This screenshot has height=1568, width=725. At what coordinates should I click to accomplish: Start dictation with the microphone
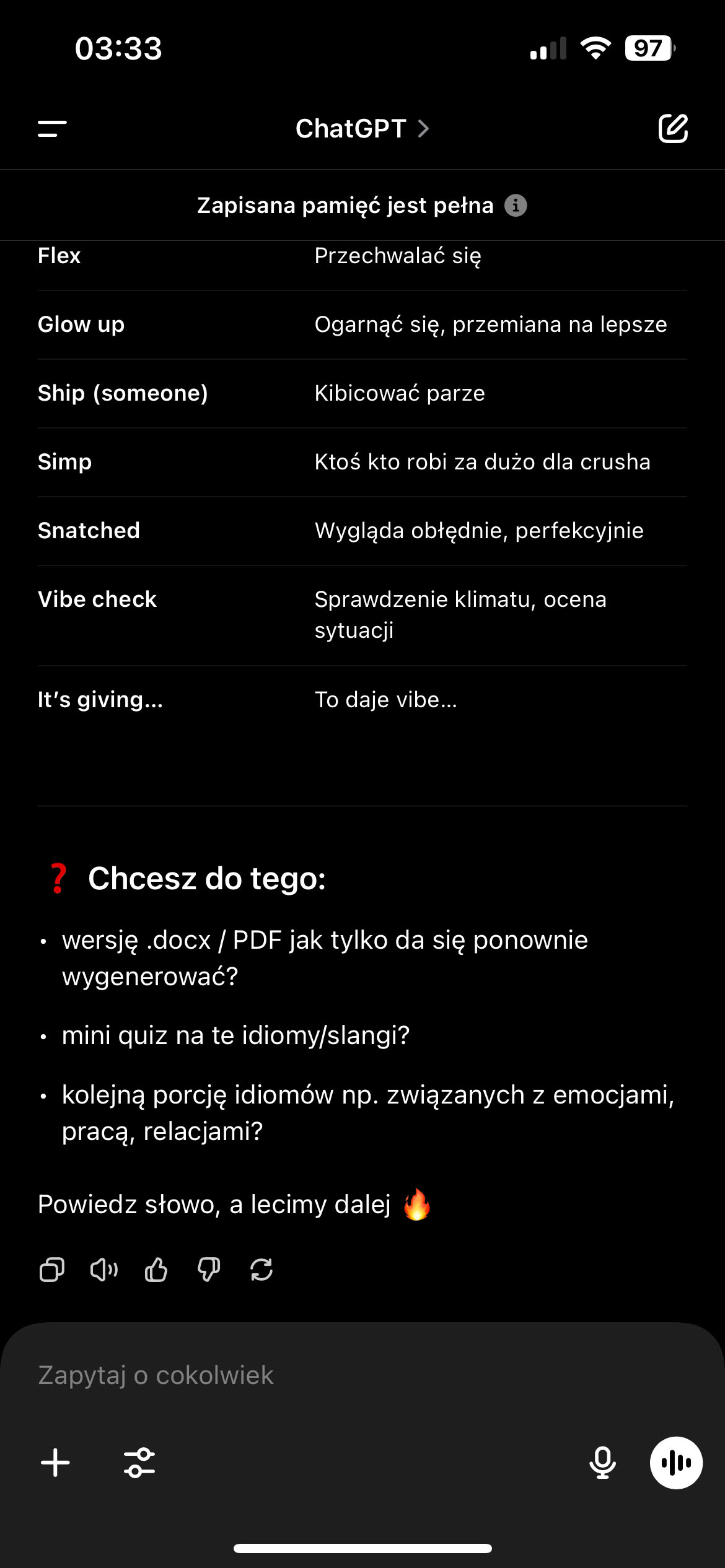[x=602, y=1463]
